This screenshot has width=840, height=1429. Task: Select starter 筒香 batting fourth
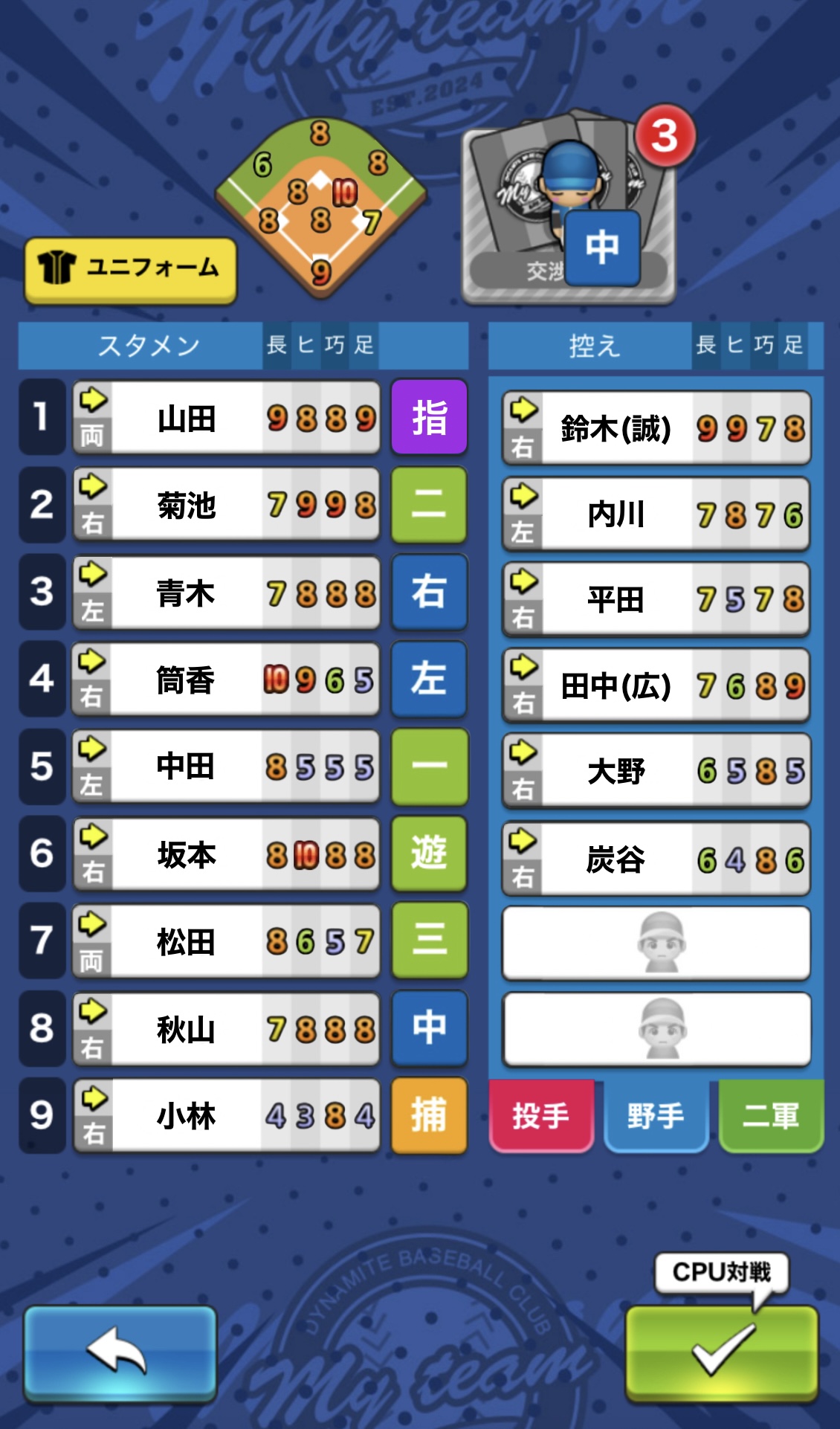226,680
